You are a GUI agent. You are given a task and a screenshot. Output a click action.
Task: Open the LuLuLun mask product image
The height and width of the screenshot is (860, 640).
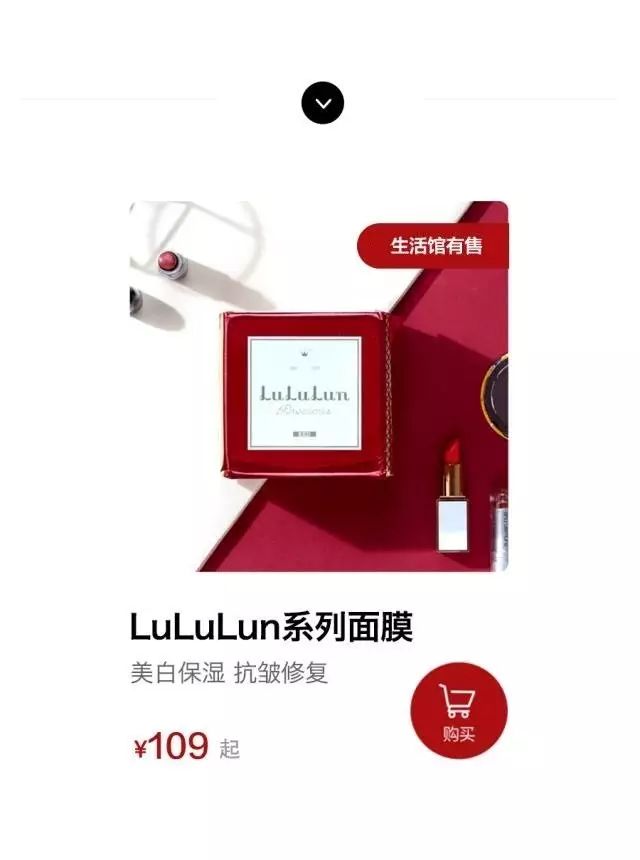coord(318,386)
